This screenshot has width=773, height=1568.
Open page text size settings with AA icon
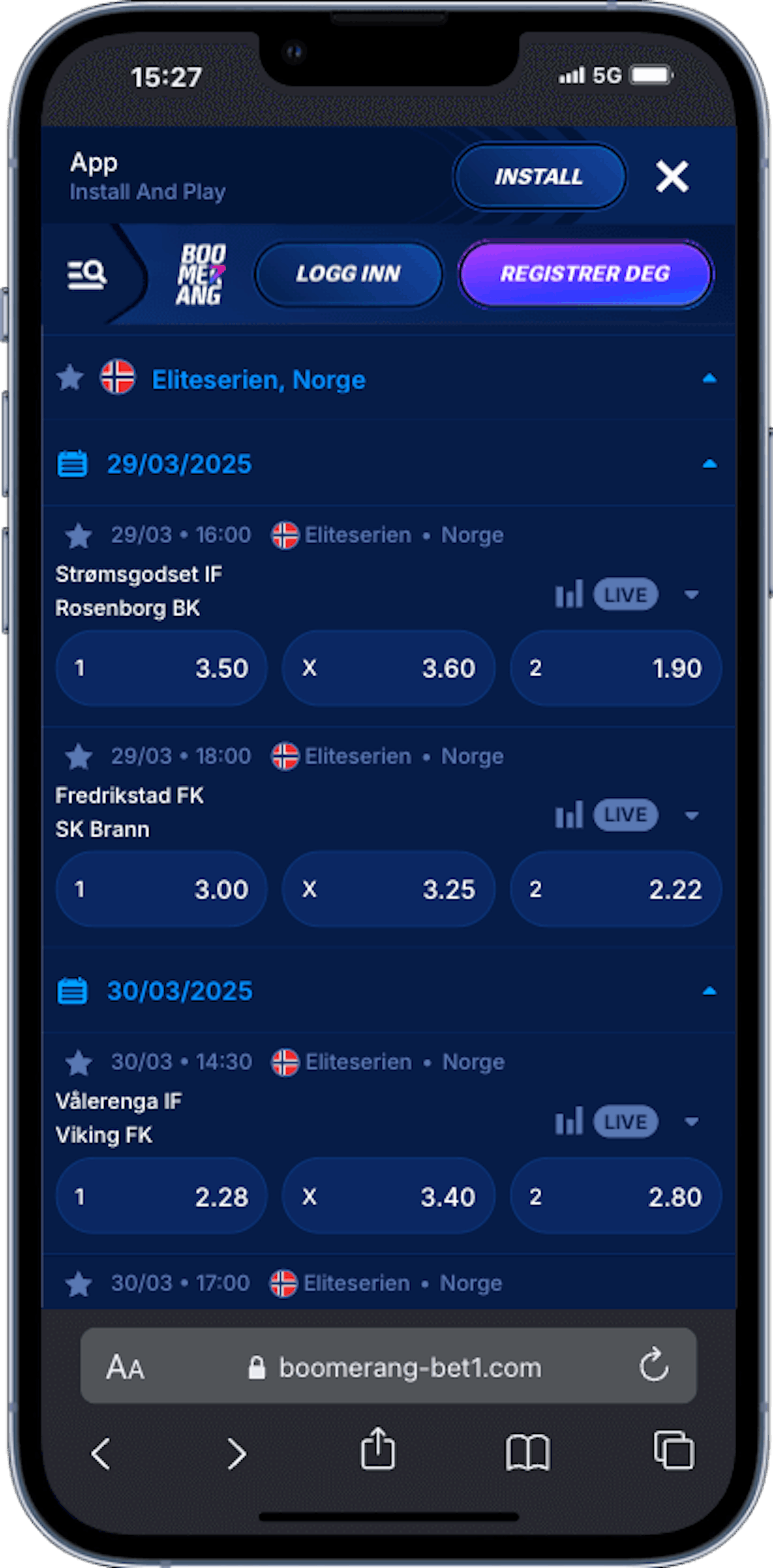click(x=126, y=1367)
